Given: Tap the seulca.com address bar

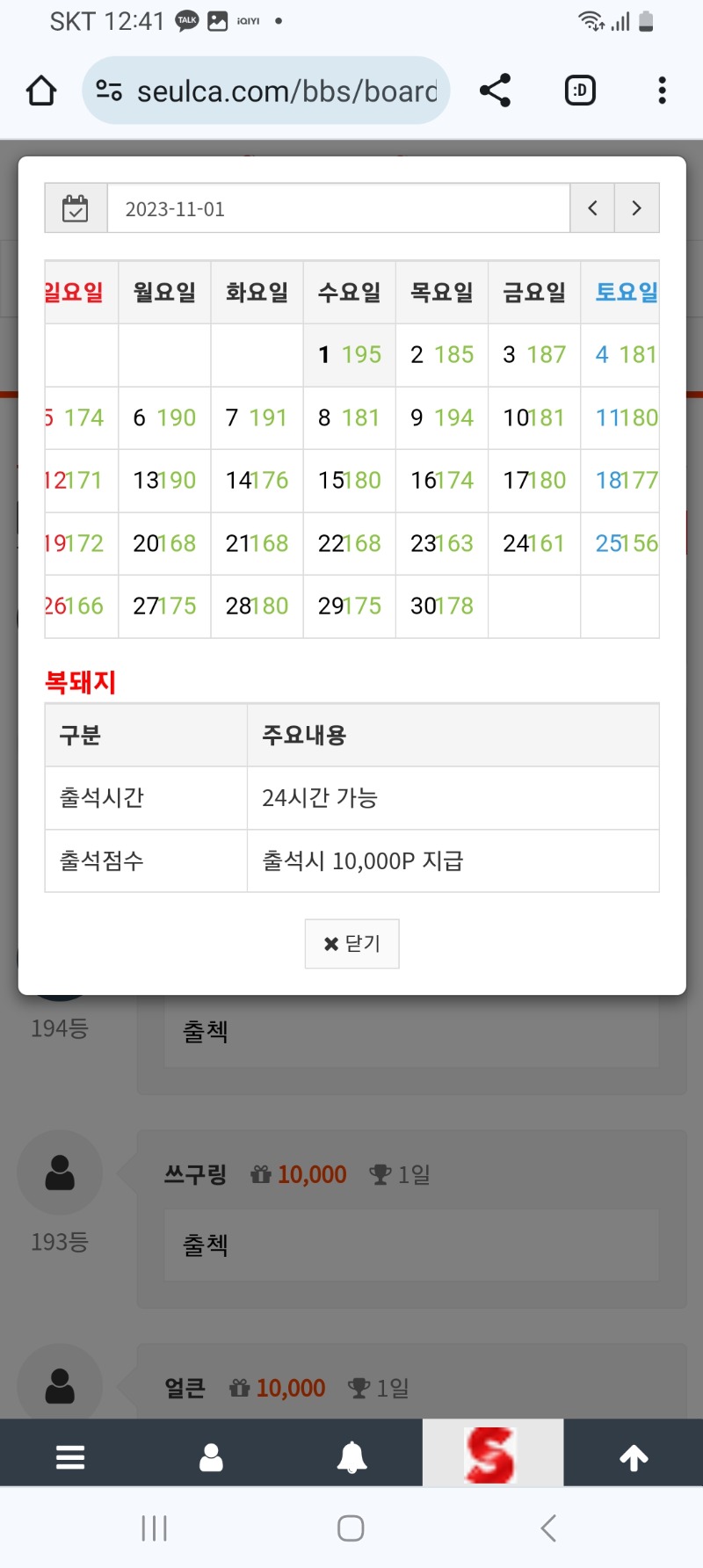Looking at the screenshot, I should coord(266,91).
